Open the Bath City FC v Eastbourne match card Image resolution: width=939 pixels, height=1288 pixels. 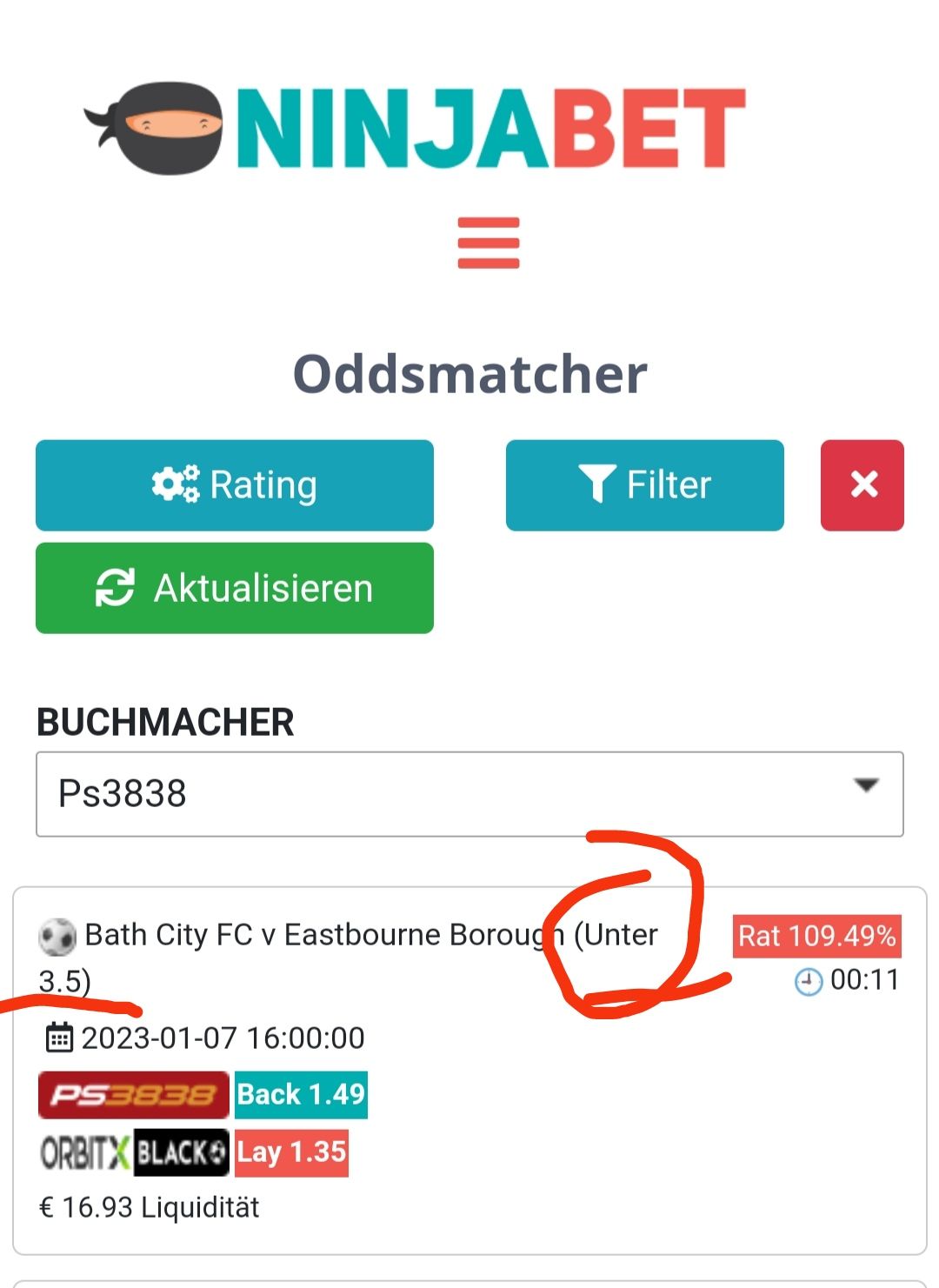pos(348,936)
